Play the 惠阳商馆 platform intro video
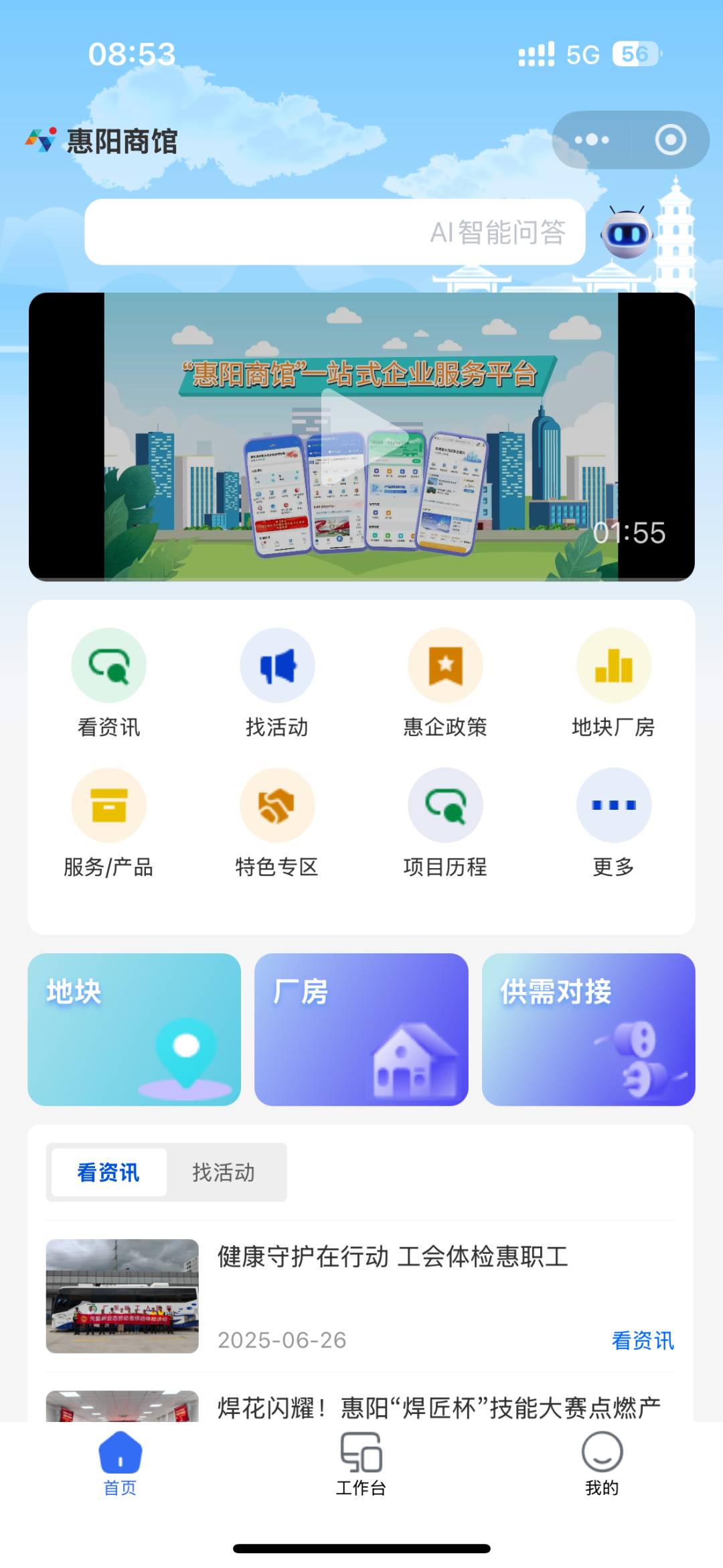This screenshot has height=1568, width=723. click(x=361, y=437)
